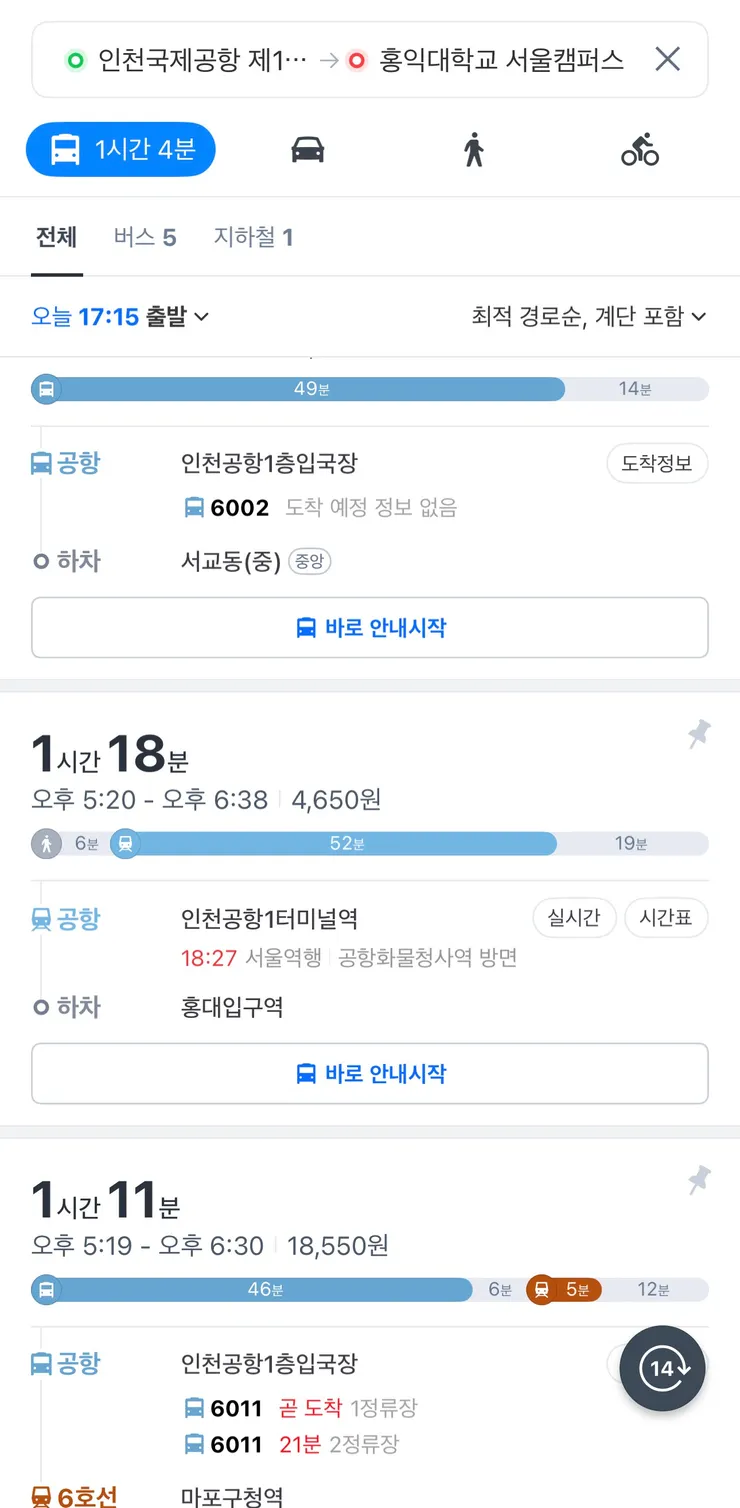Screen dimensions: 740x1508
Task: Clear the route search with the X
Action: (x=666, y=59)
